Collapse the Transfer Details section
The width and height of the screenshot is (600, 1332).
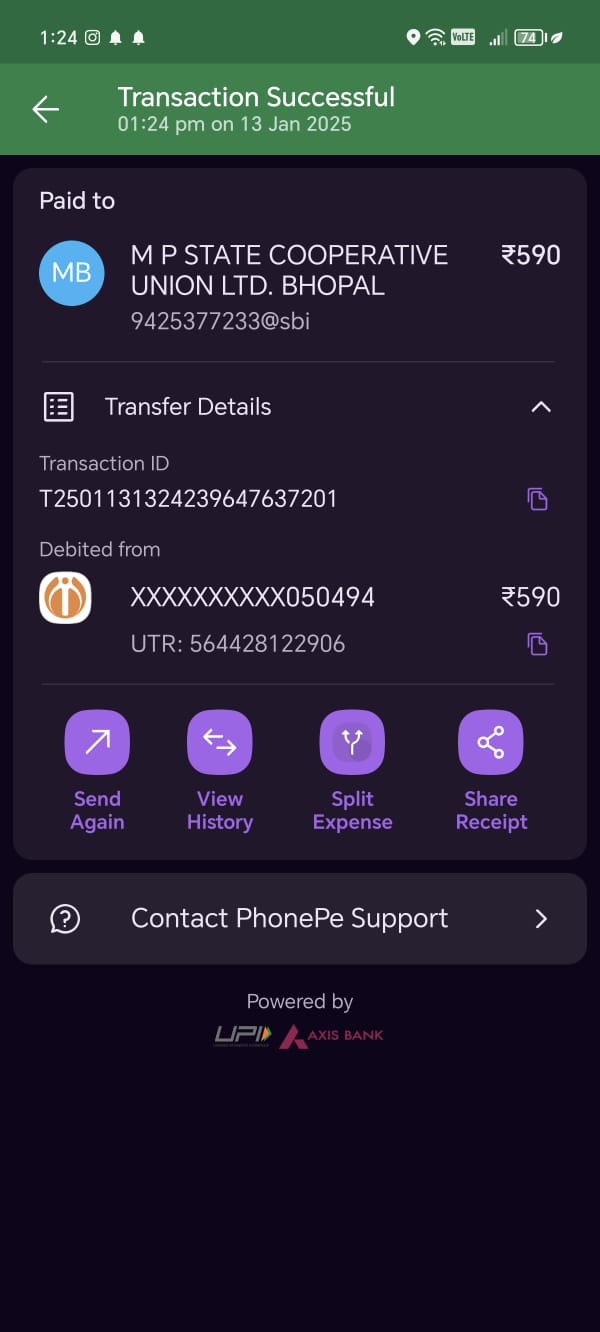(541, 407)
